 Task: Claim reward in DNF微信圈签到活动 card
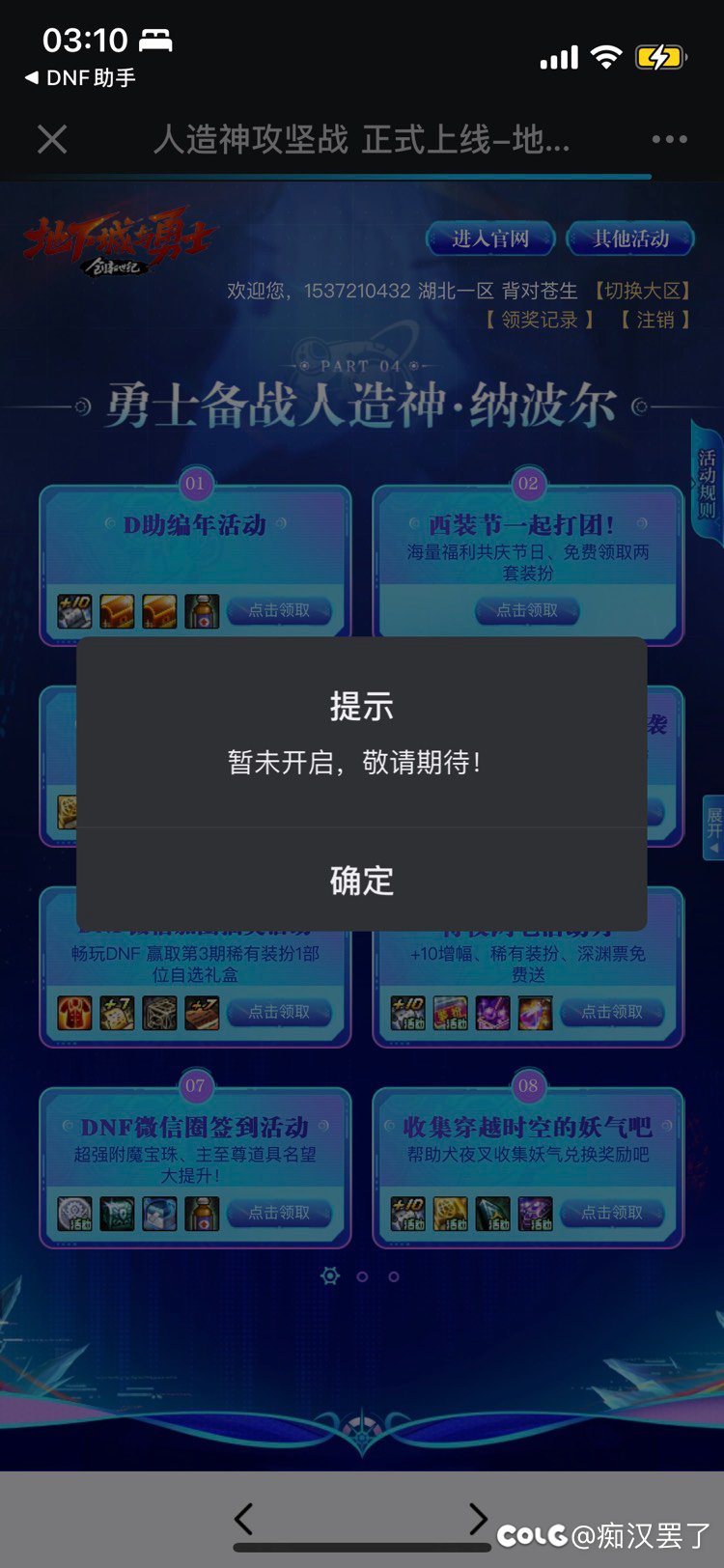280,1213
